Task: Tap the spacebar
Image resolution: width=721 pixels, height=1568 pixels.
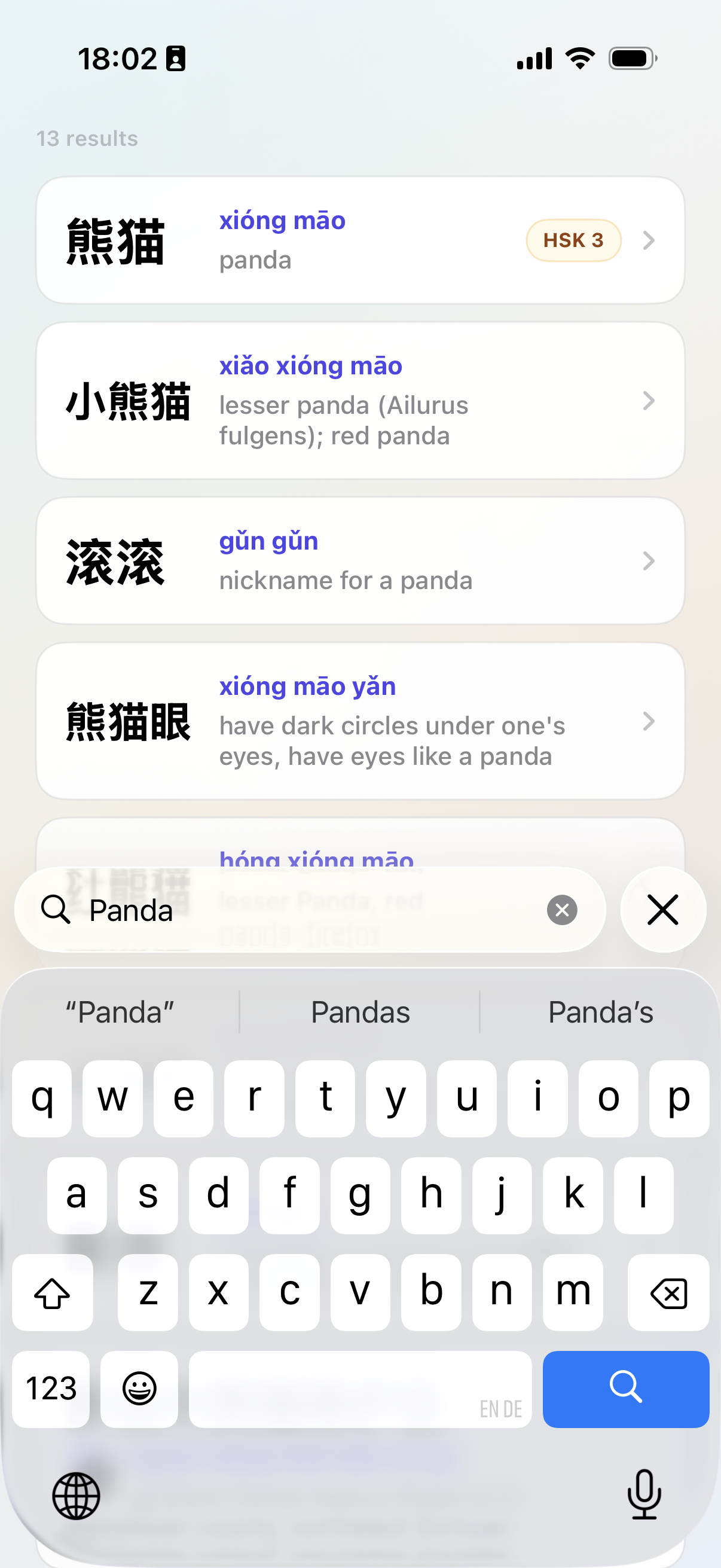Action: 360,1390
